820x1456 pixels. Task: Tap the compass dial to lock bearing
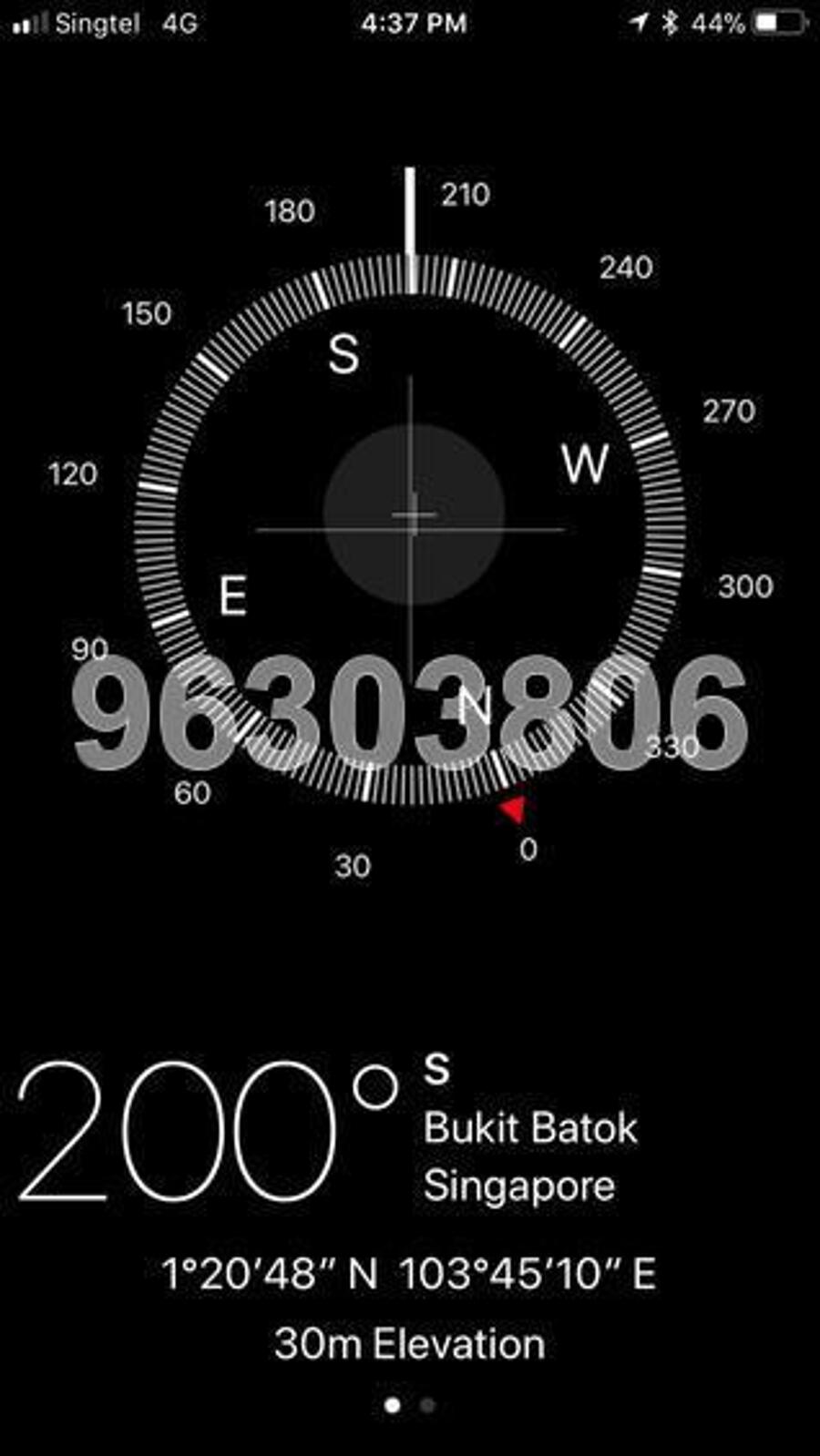click(x=410, y=528)
